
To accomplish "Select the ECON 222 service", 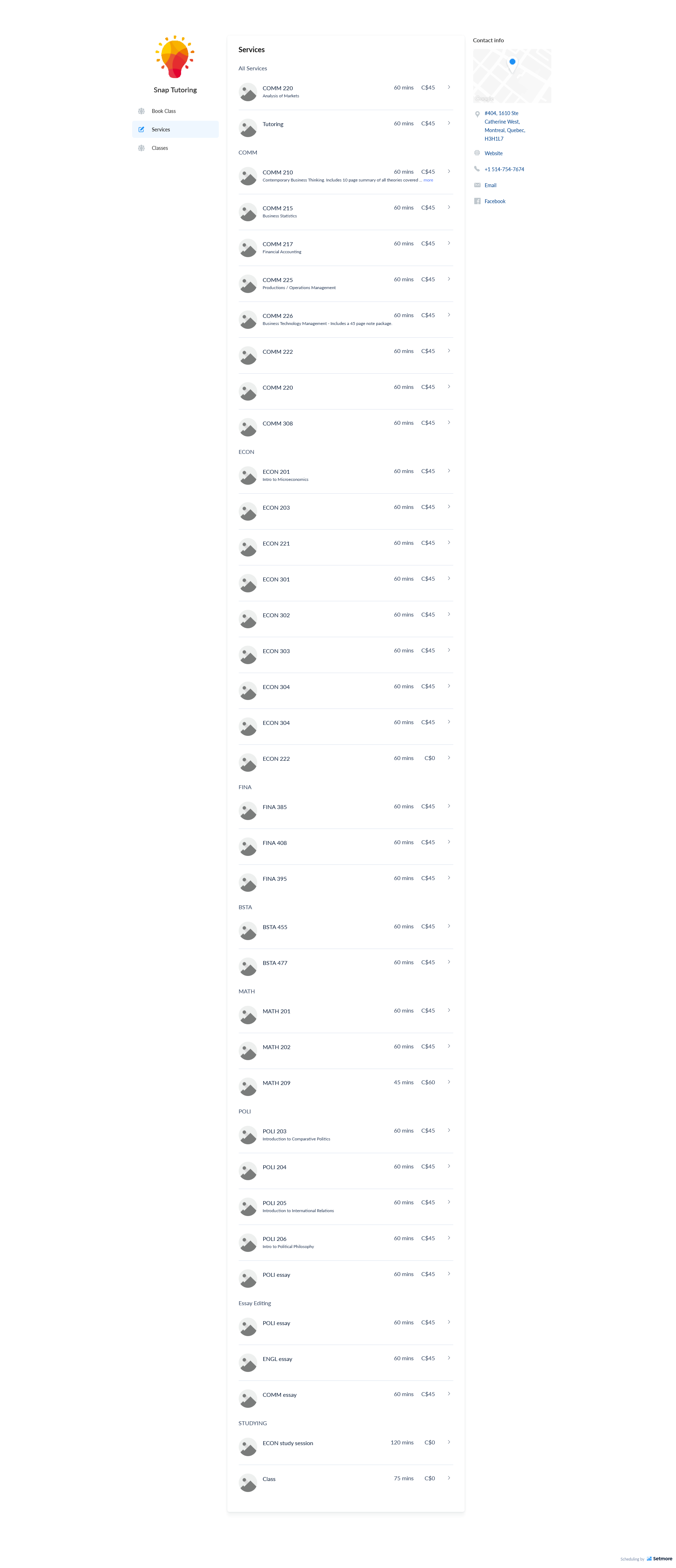I will point(345,759).
